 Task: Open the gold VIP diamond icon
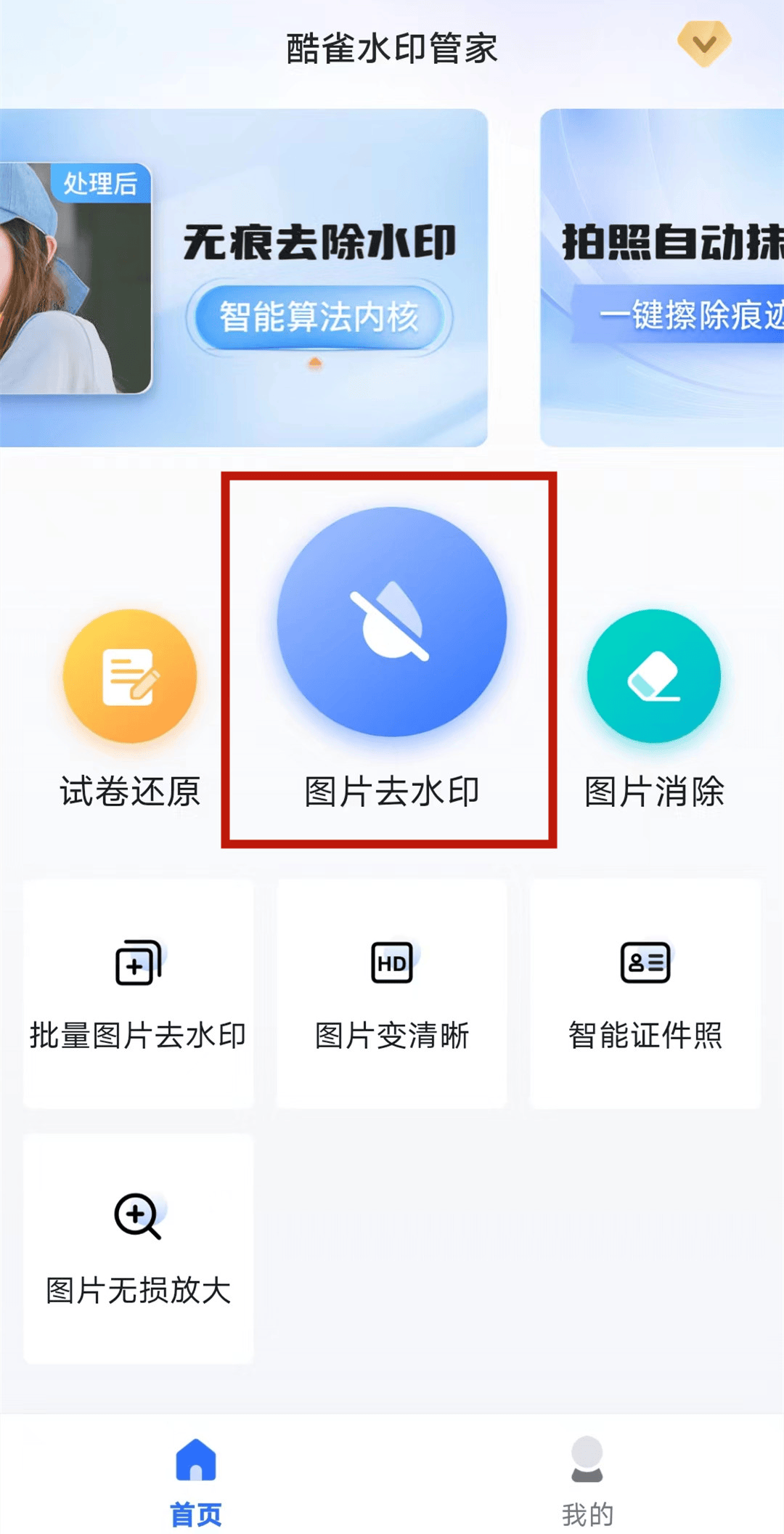click(703, 44)
